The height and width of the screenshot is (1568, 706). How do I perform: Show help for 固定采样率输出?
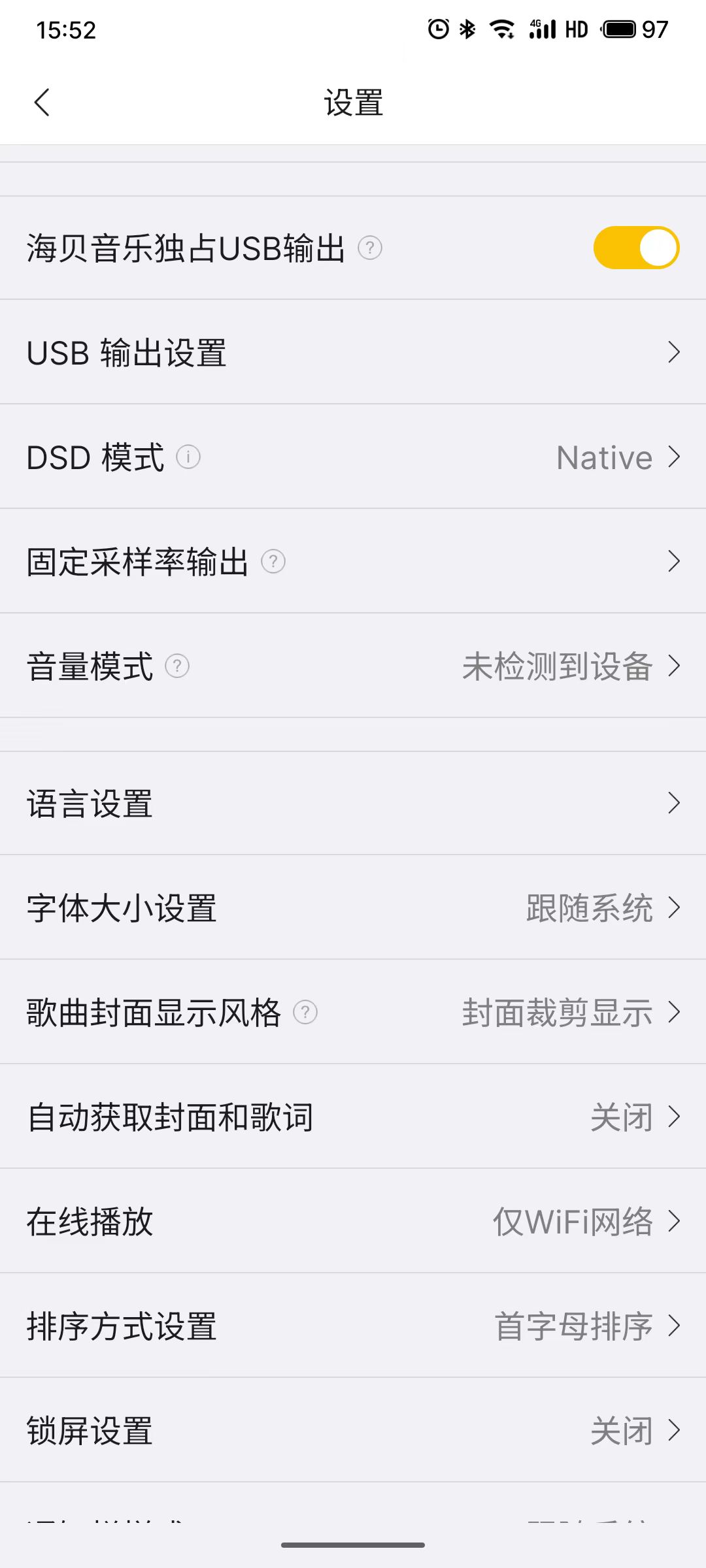pyautogui.click(x=273, y=561)
